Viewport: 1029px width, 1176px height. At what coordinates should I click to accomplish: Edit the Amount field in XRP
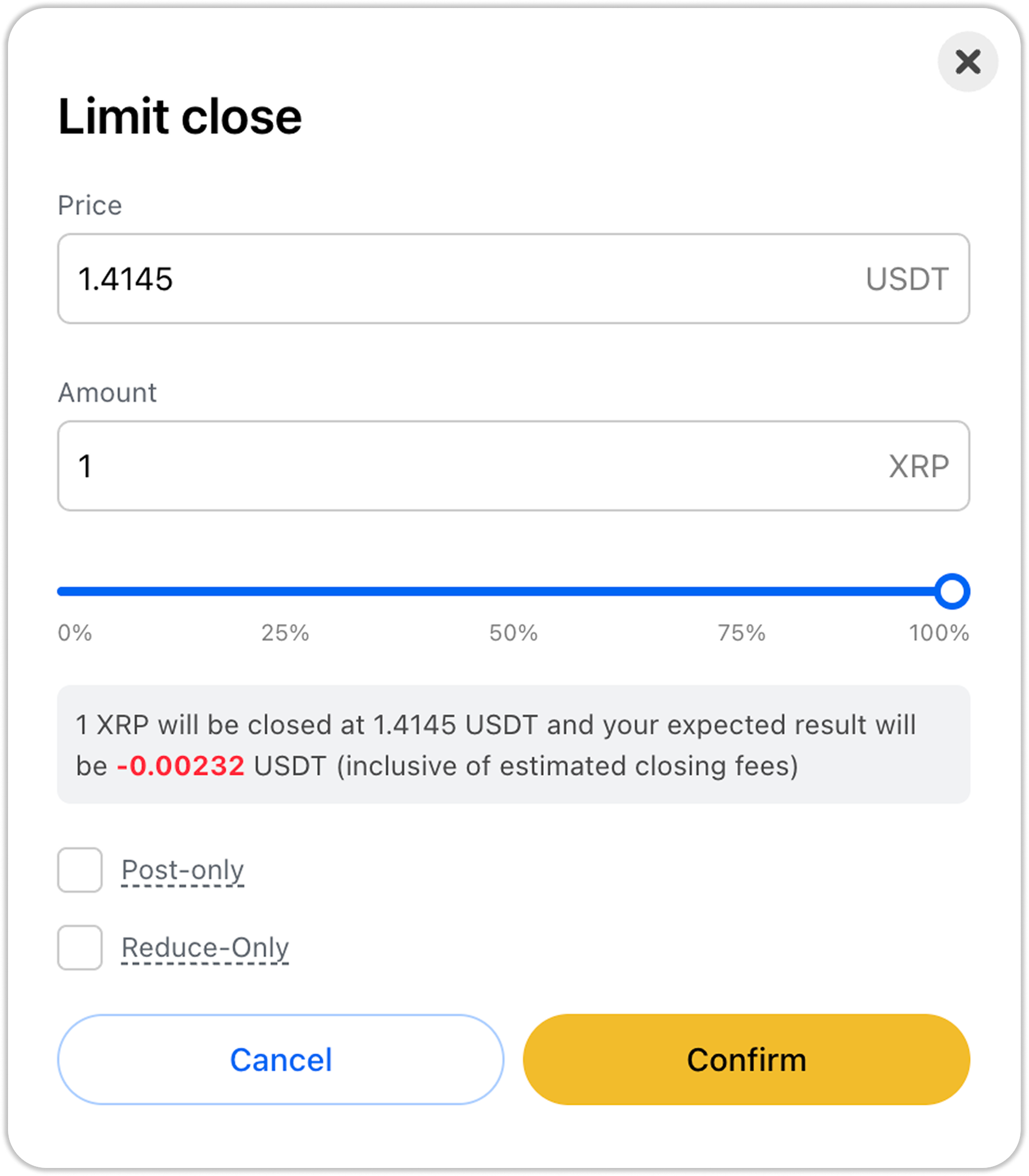tap(459, 466)
